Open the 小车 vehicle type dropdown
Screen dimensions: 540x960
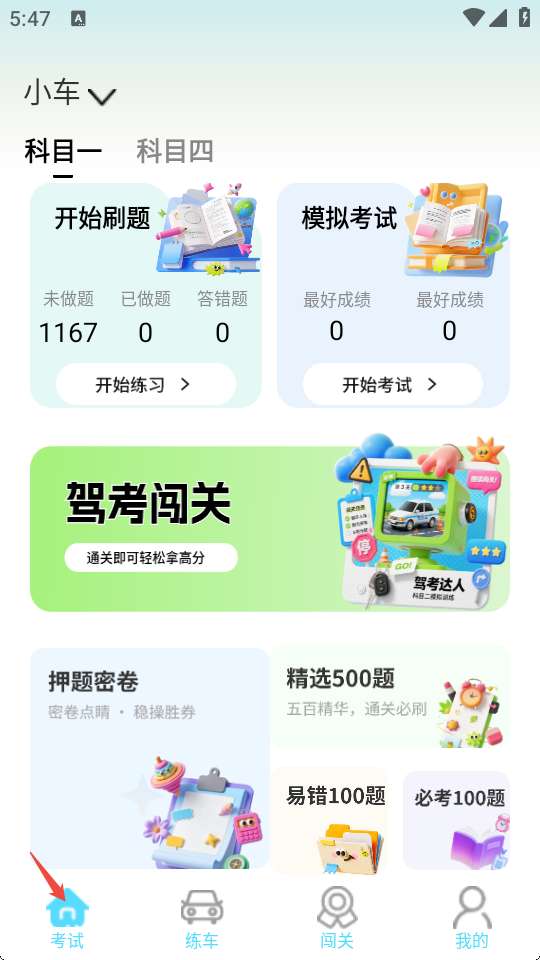[70, 94]
